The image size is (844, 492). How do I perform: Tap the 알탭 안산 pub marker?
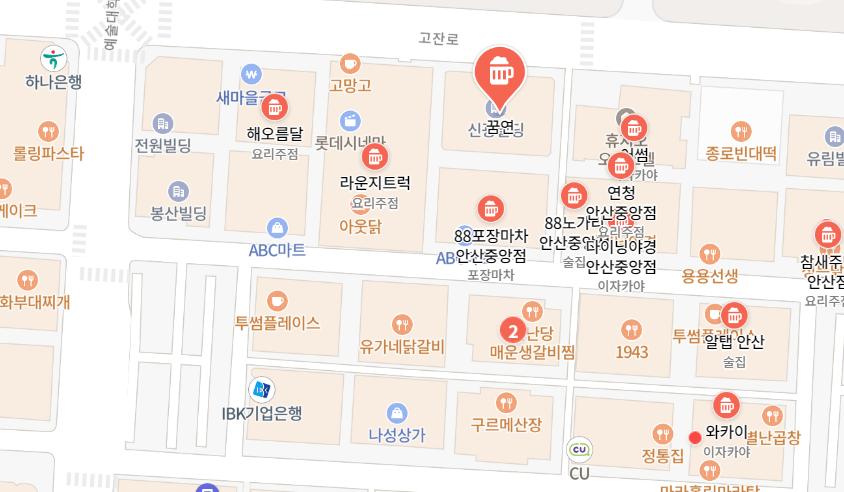coord(733,315)
